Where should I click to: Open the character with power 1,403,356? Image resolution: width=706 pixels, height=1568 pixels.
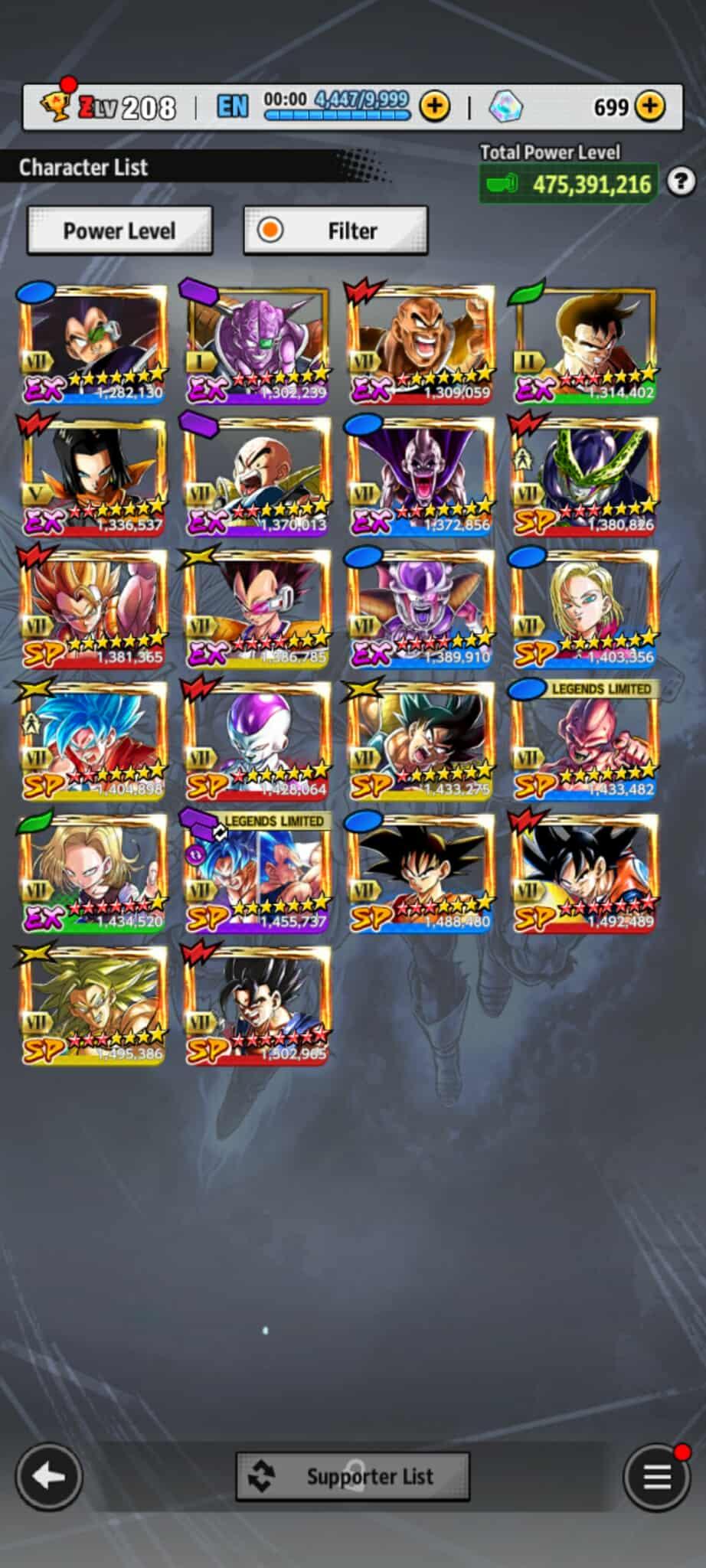point(585,607)
